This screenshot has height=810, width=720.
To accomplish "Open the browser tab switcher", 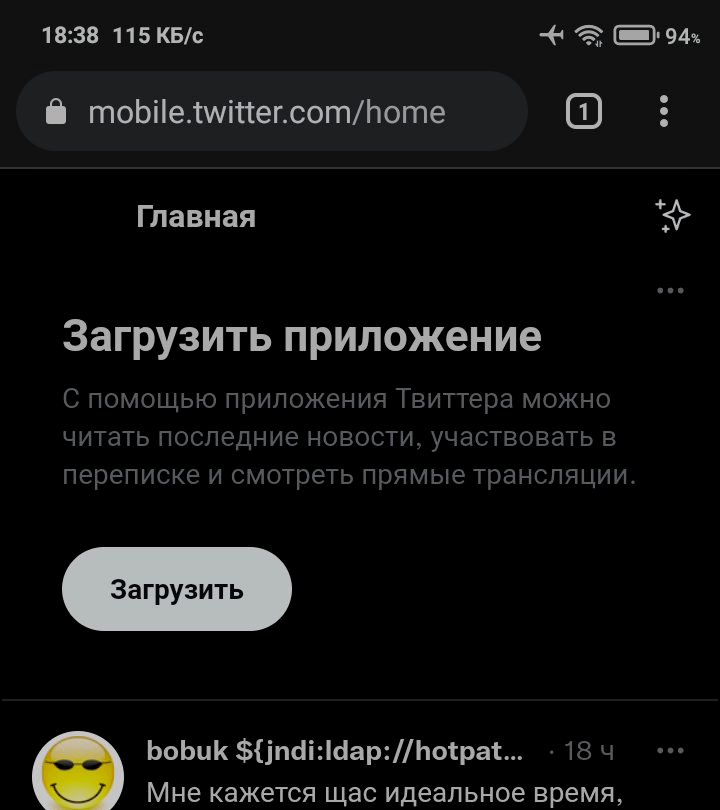I will coord(584,112).
